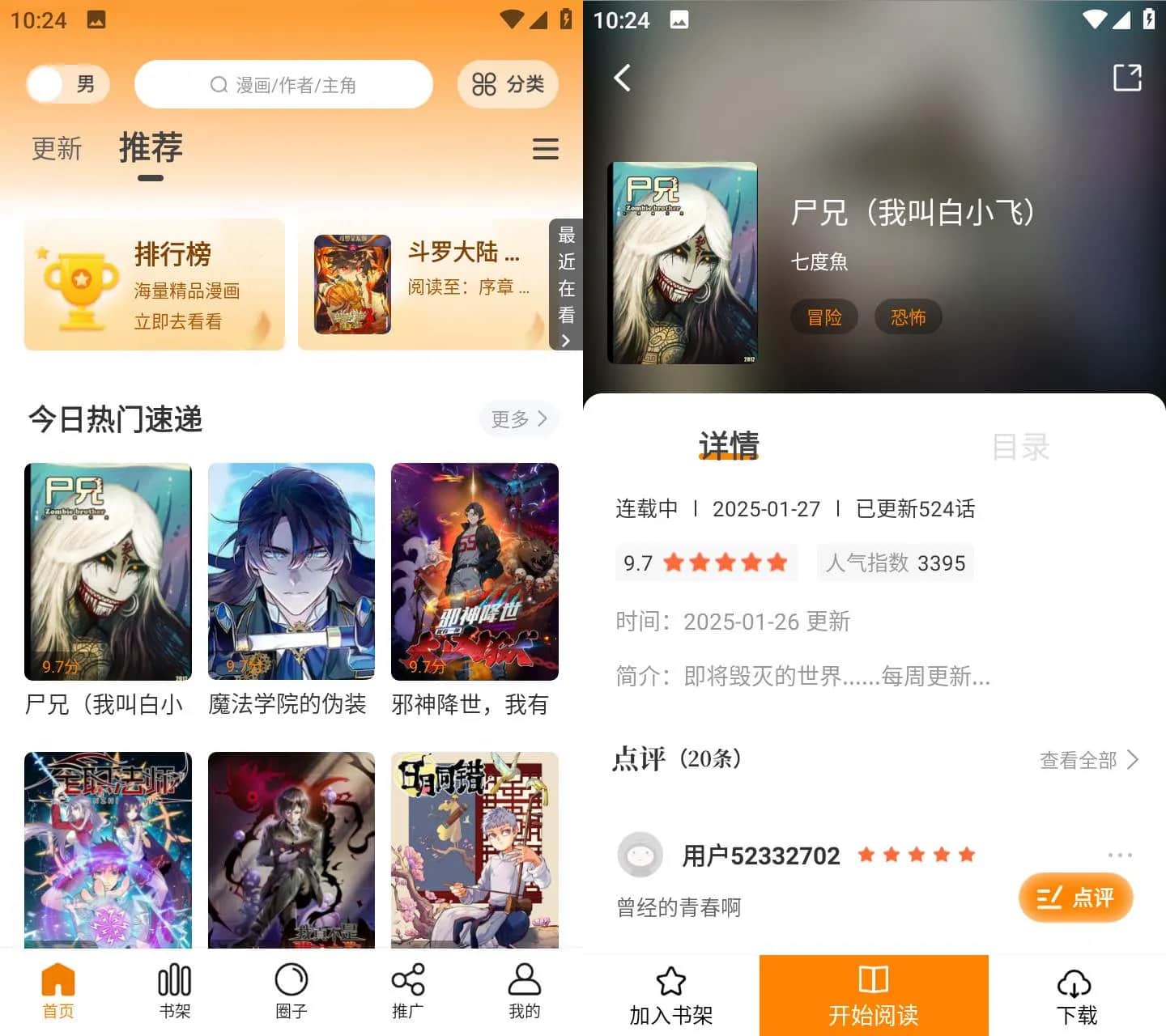Open the 排行榜 ranking card
Viewport: 1166px width, 1036px height.
point(155,285)
